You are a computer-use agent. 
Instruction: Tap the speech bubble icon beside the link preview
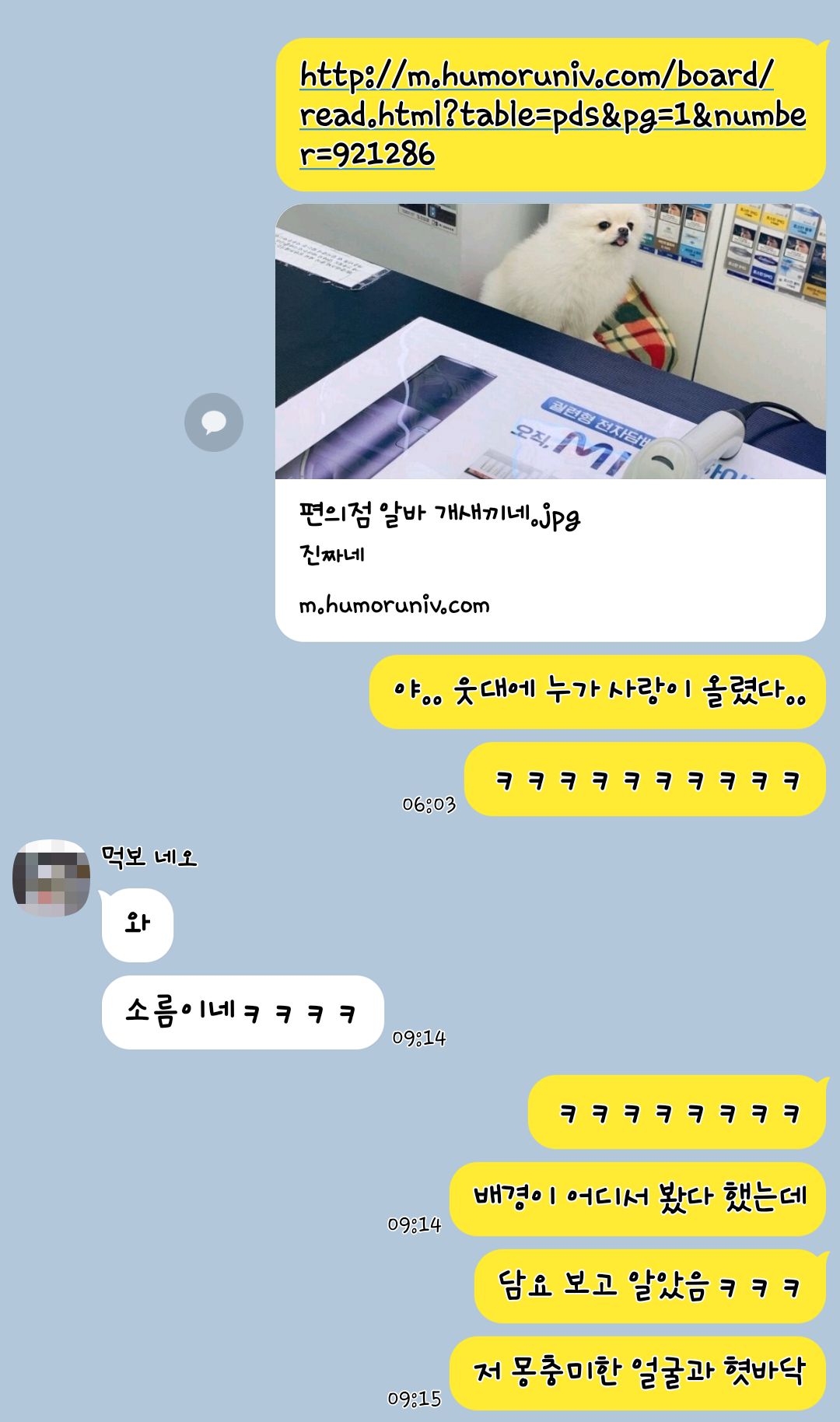[214, 422]
